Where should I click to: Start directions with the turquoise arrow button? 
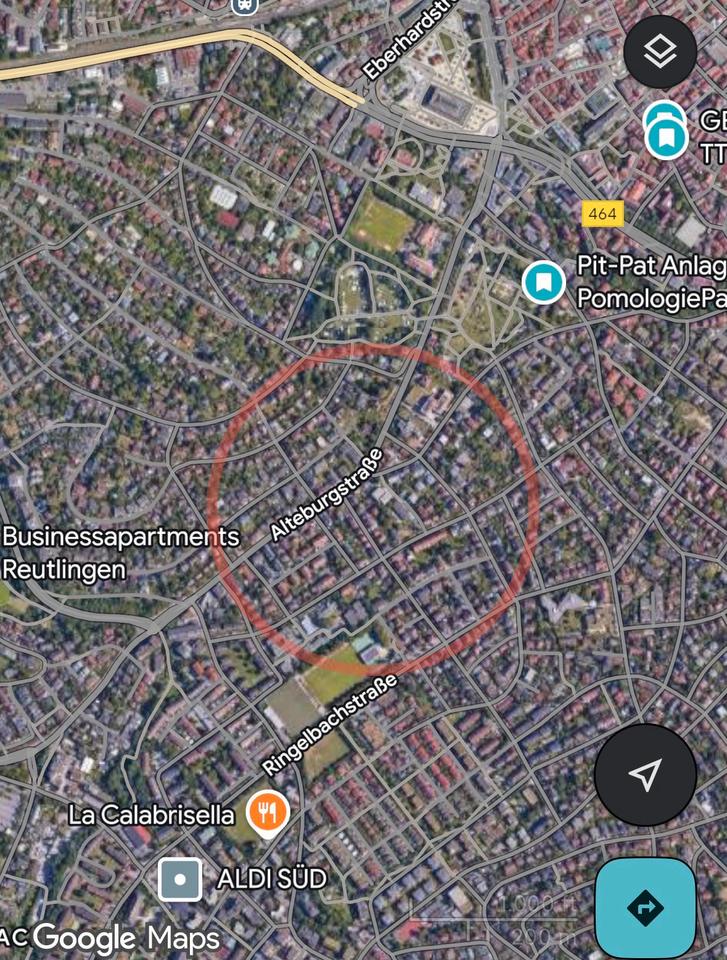pyautogui.click(x=645, y=908)
